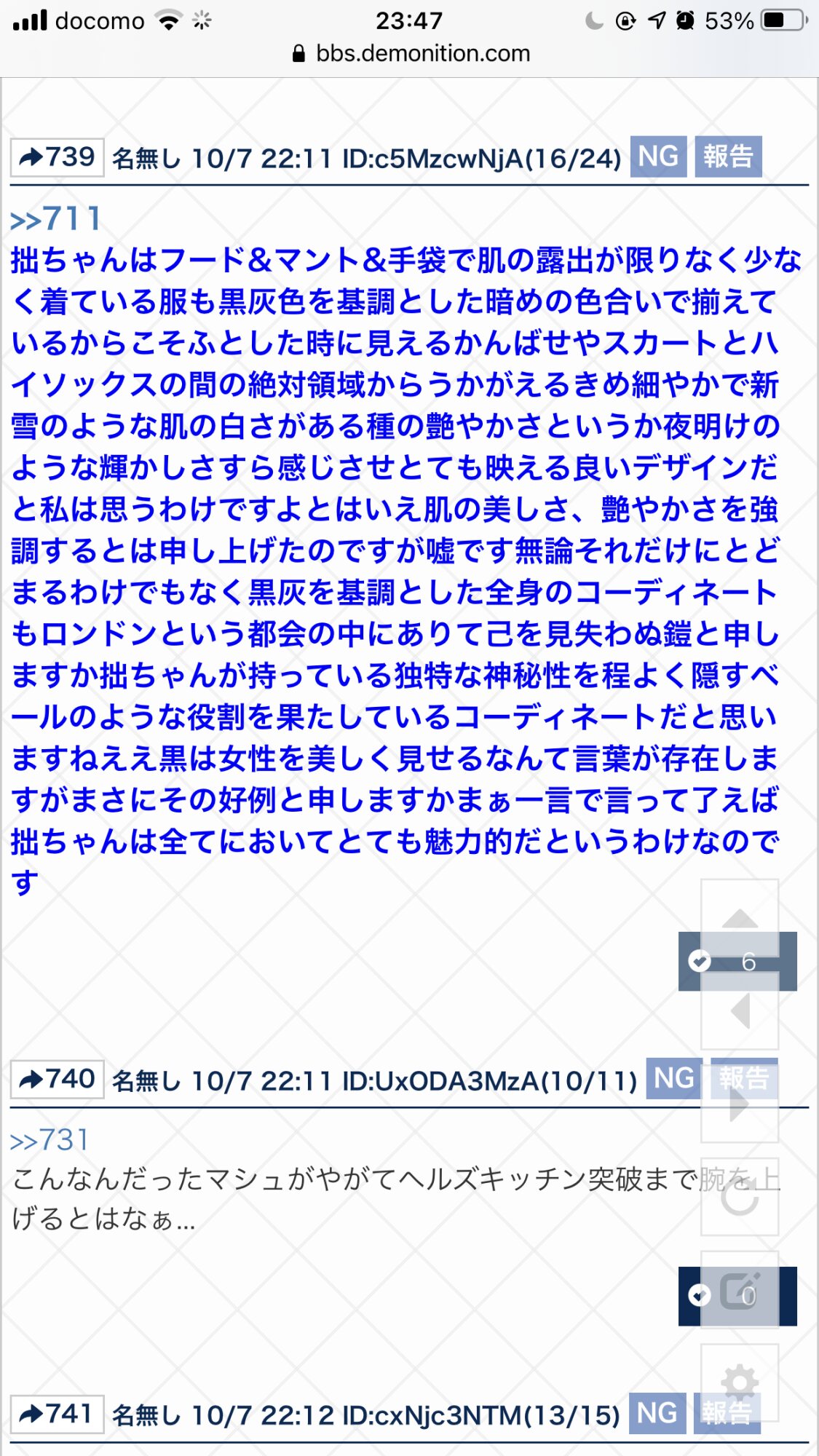This screenshot has width=819, height=1456.
Task: Open the >>711 reply anchor link
Action: [x=56, y=219]
